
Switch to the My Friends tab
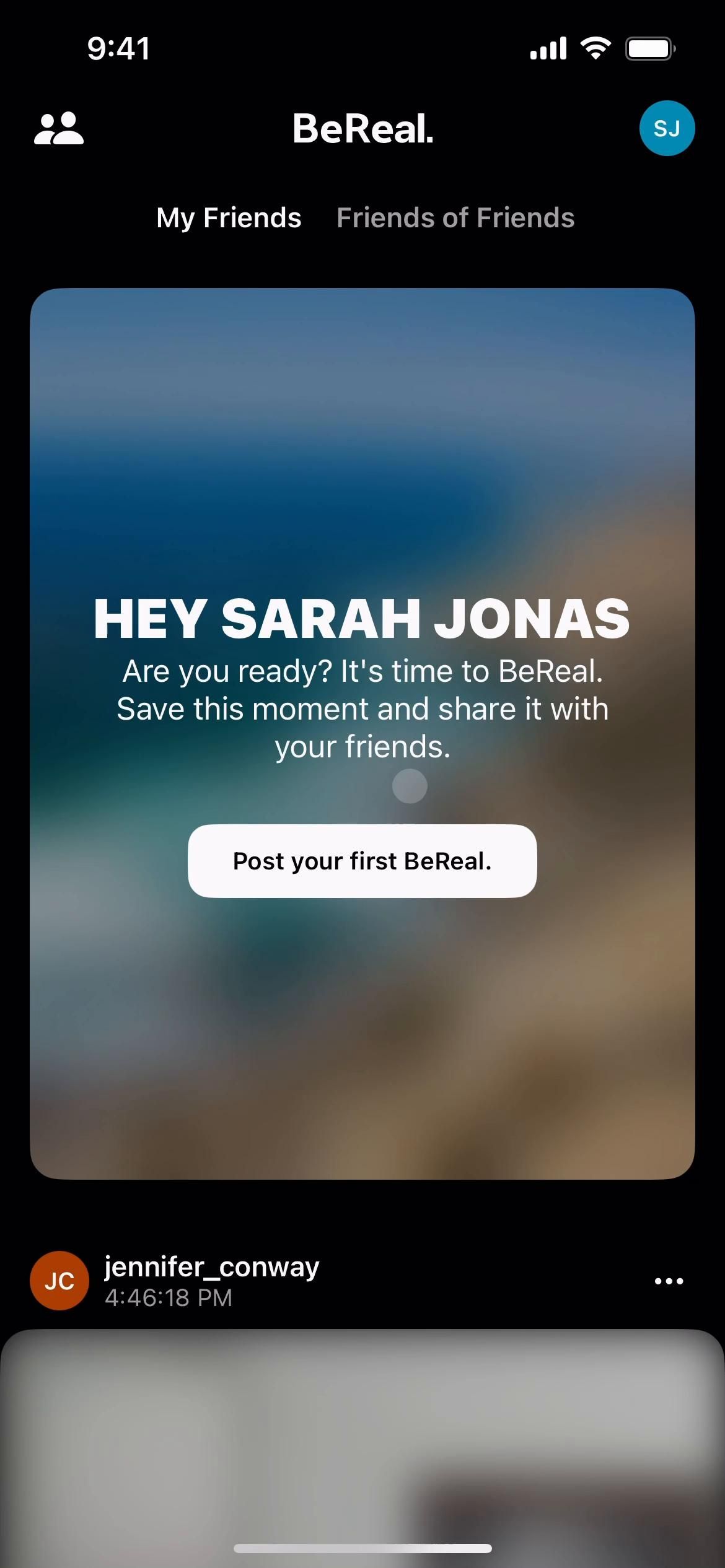[229, 218]
